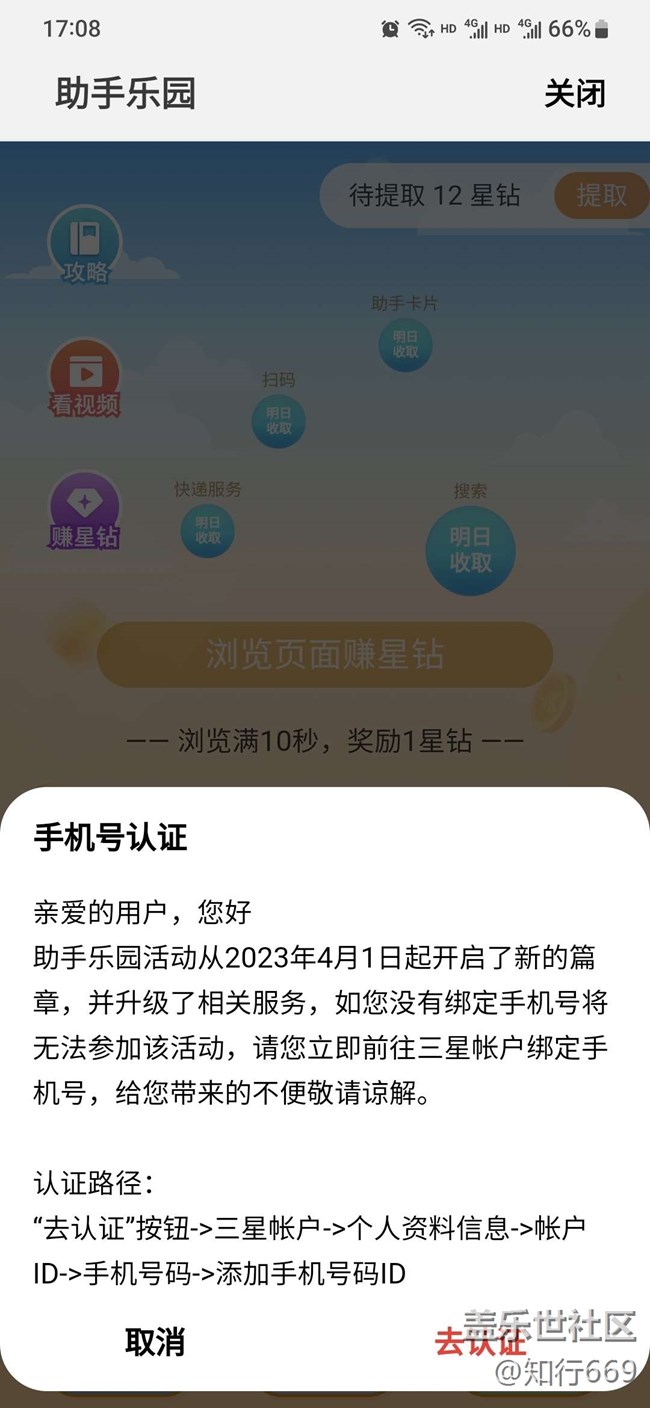
Task: Tap the 浏览页面赚星钻 button
Action: [324, 655]
